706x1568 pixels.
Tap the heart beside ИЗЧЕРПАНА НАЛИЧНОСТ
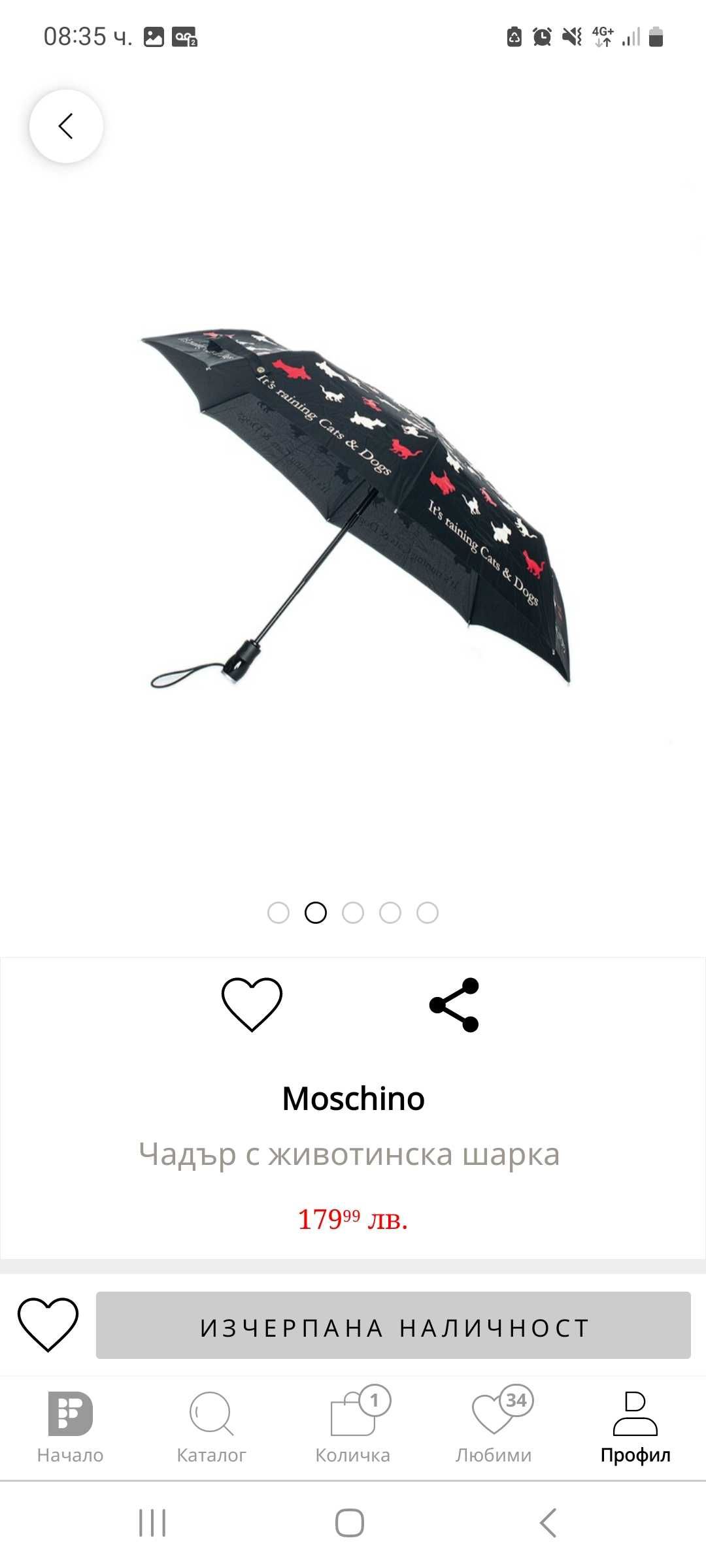[x=48, y=1324]
